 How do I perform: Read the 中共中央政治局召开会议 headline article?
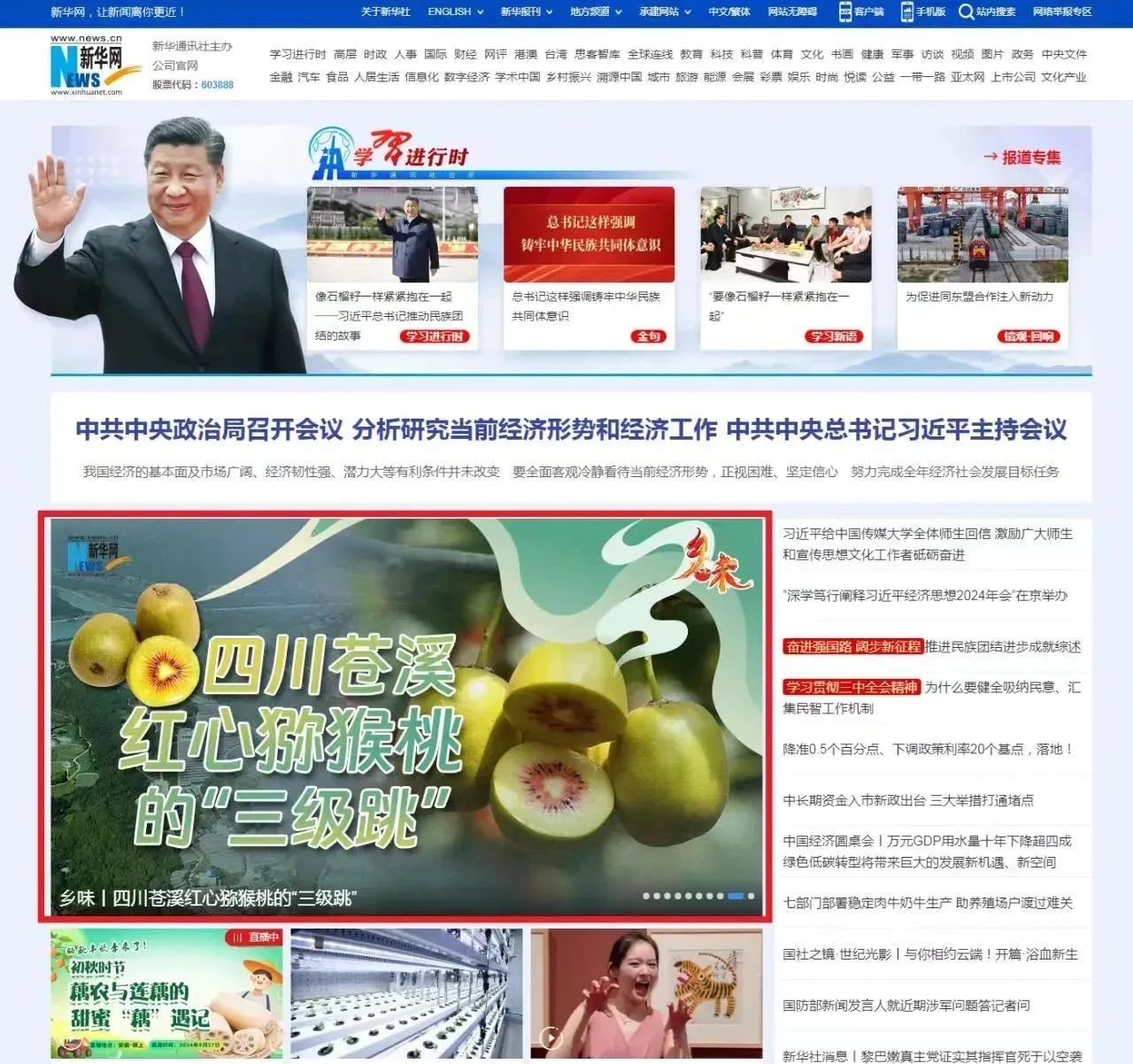pos(571,429)
